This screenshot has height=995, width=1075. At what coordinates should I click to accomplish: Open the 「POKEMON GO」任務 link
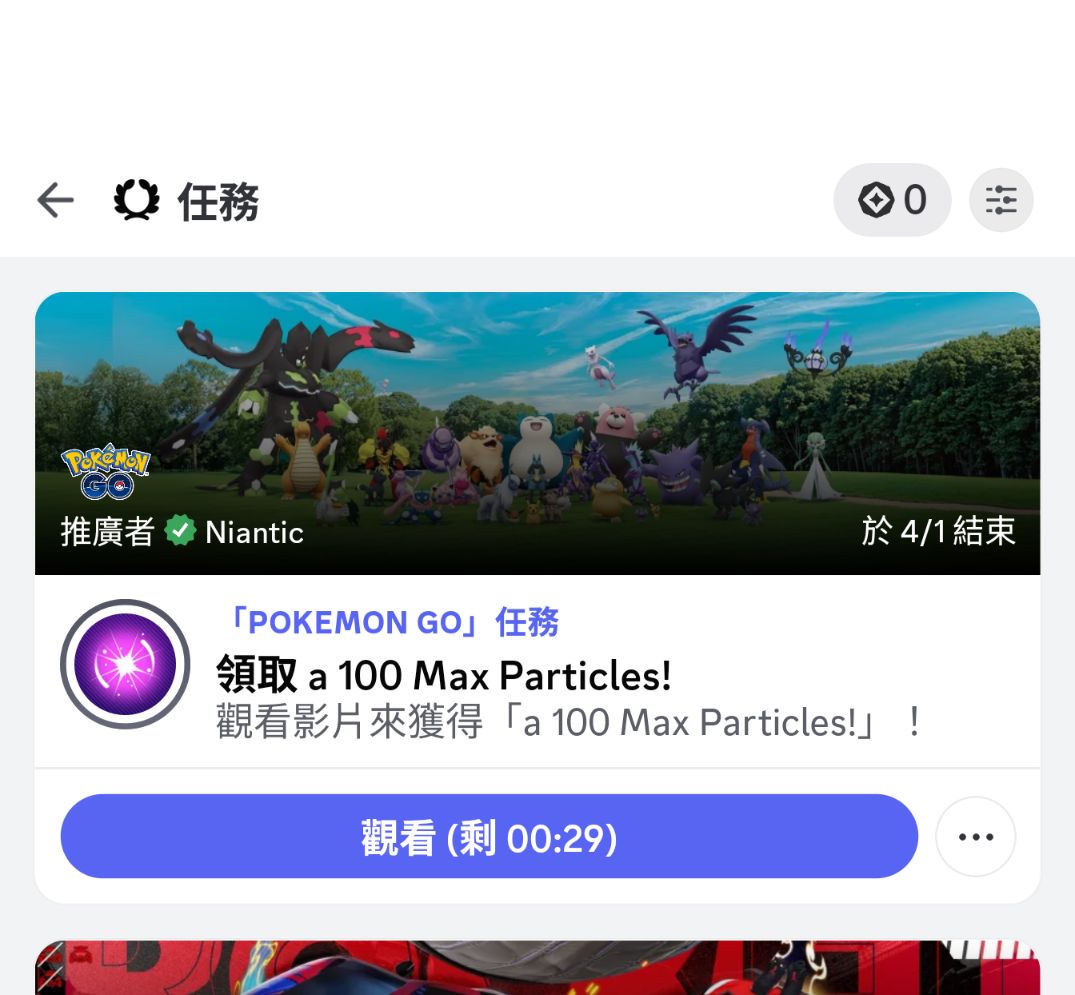(388, 623)
